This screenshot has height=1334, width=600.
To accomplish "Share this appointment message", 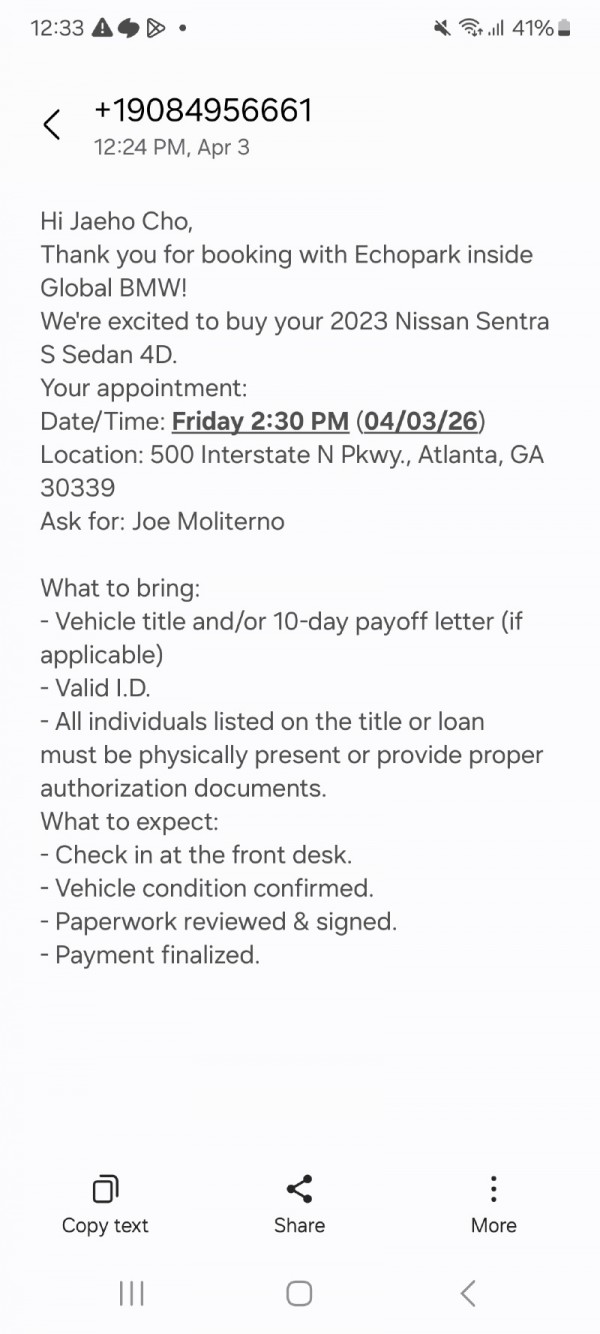I will tap(299, 1203).
